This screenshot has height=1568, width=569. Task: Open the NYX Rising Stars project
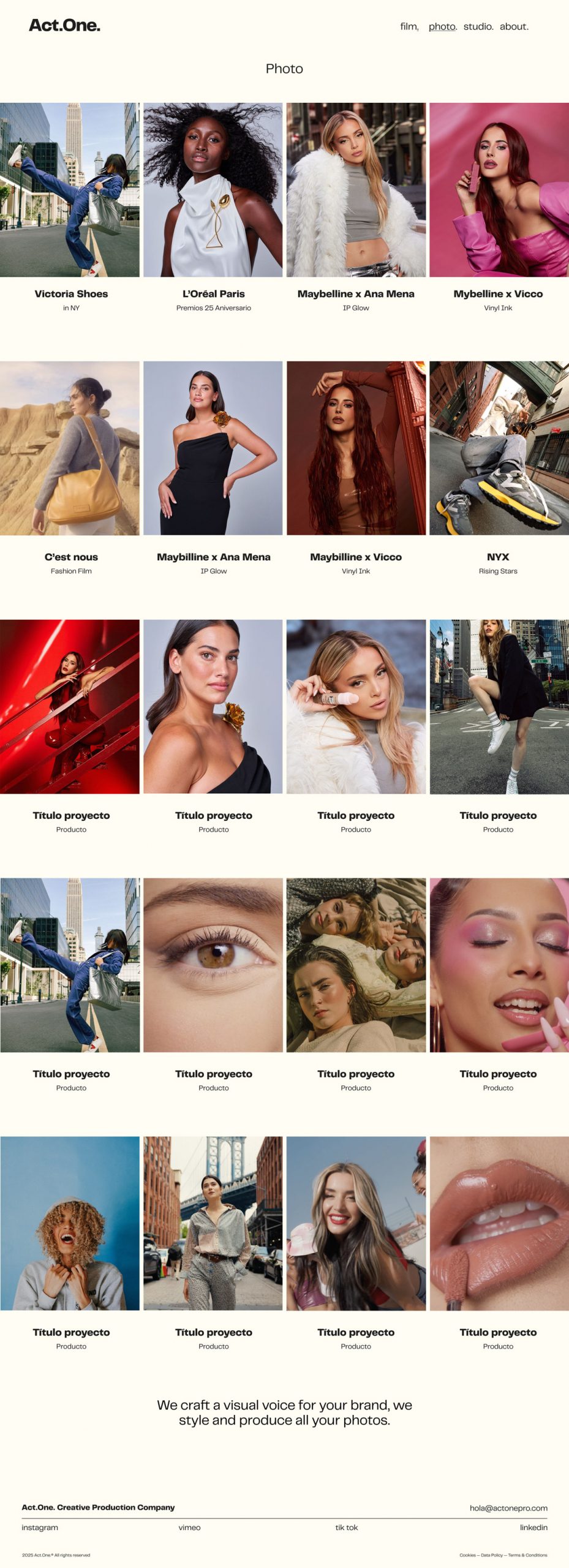(x=499, y=448)
